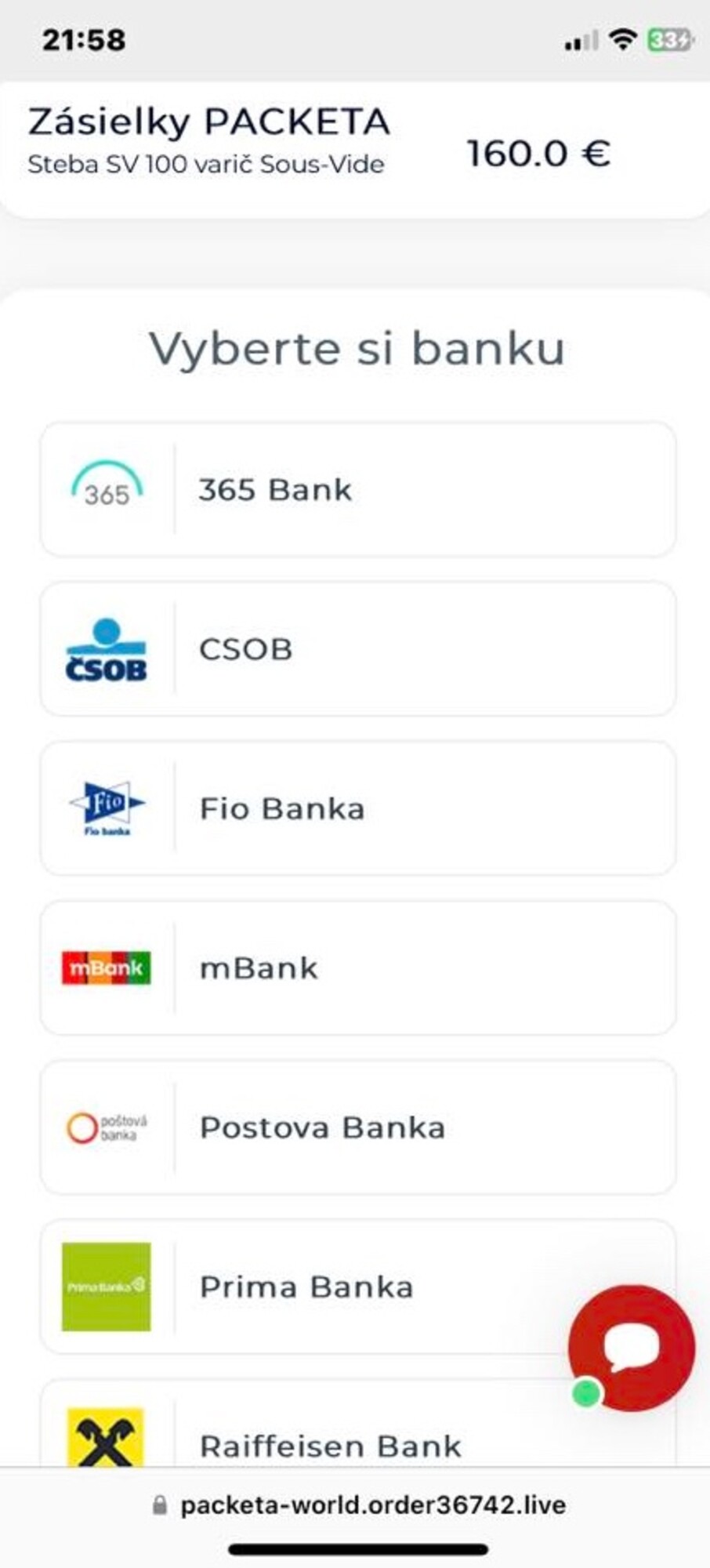
Task: Select the Postova Banka circle logo
Action: (107, 1127)
